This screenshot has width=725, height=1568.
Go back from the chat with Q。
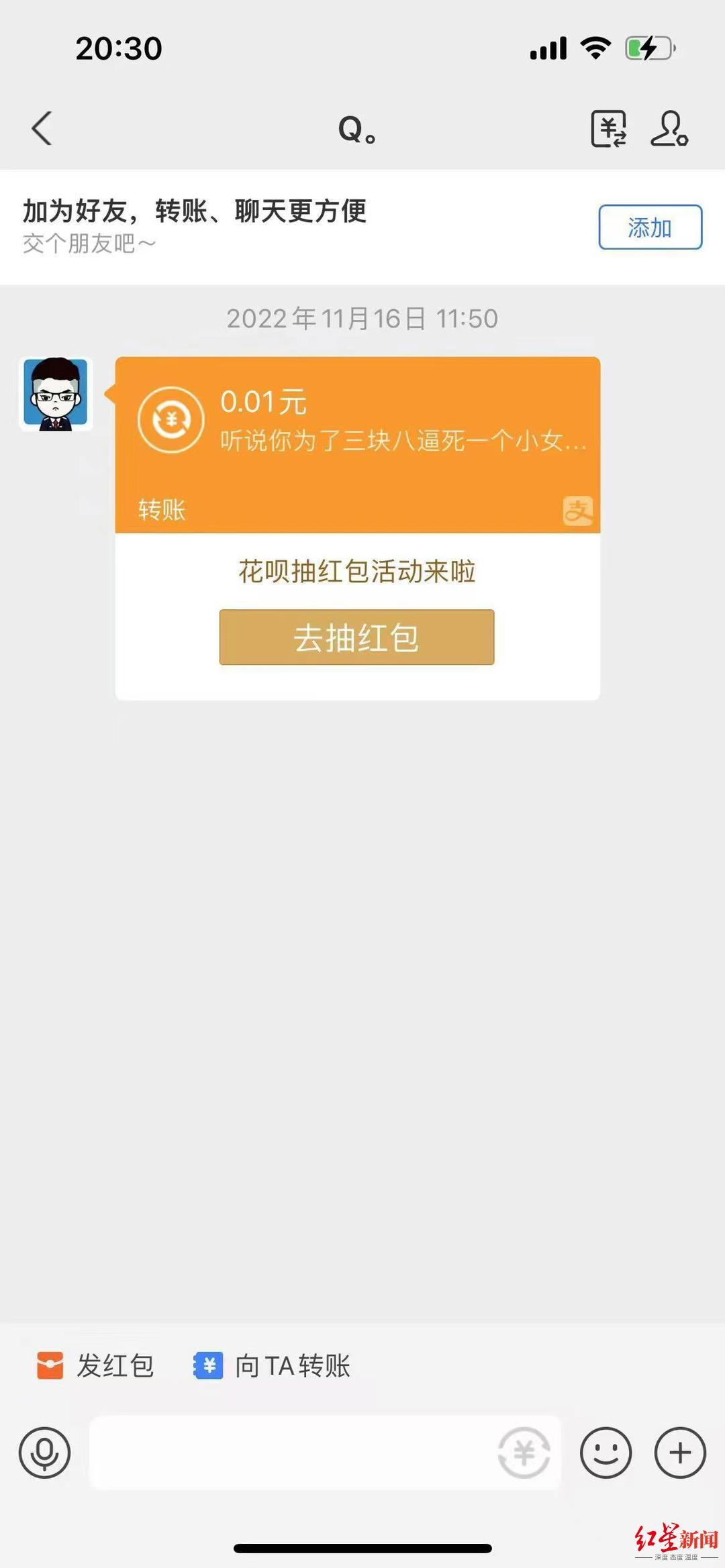point(42,128)
